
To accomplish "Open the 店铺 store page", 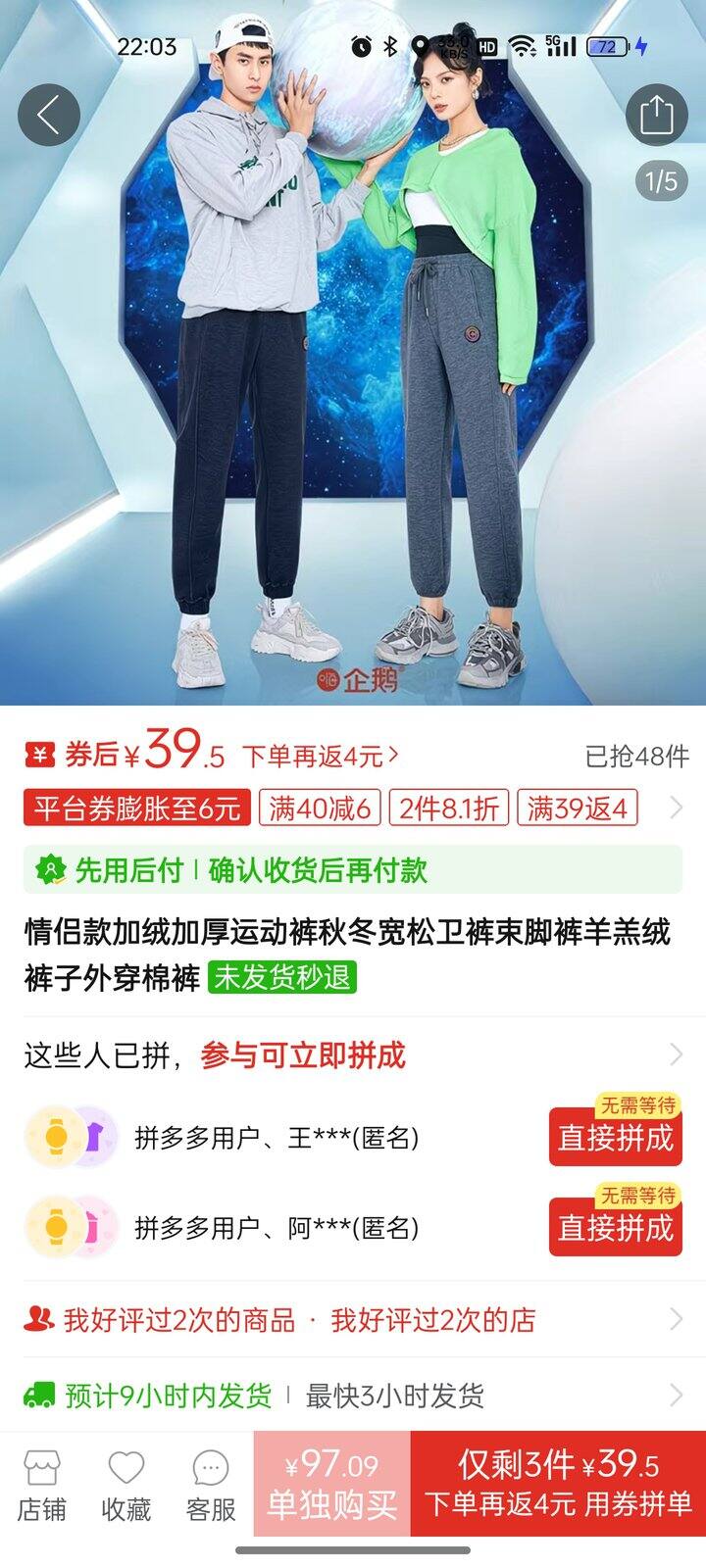I will point(41,1486).
